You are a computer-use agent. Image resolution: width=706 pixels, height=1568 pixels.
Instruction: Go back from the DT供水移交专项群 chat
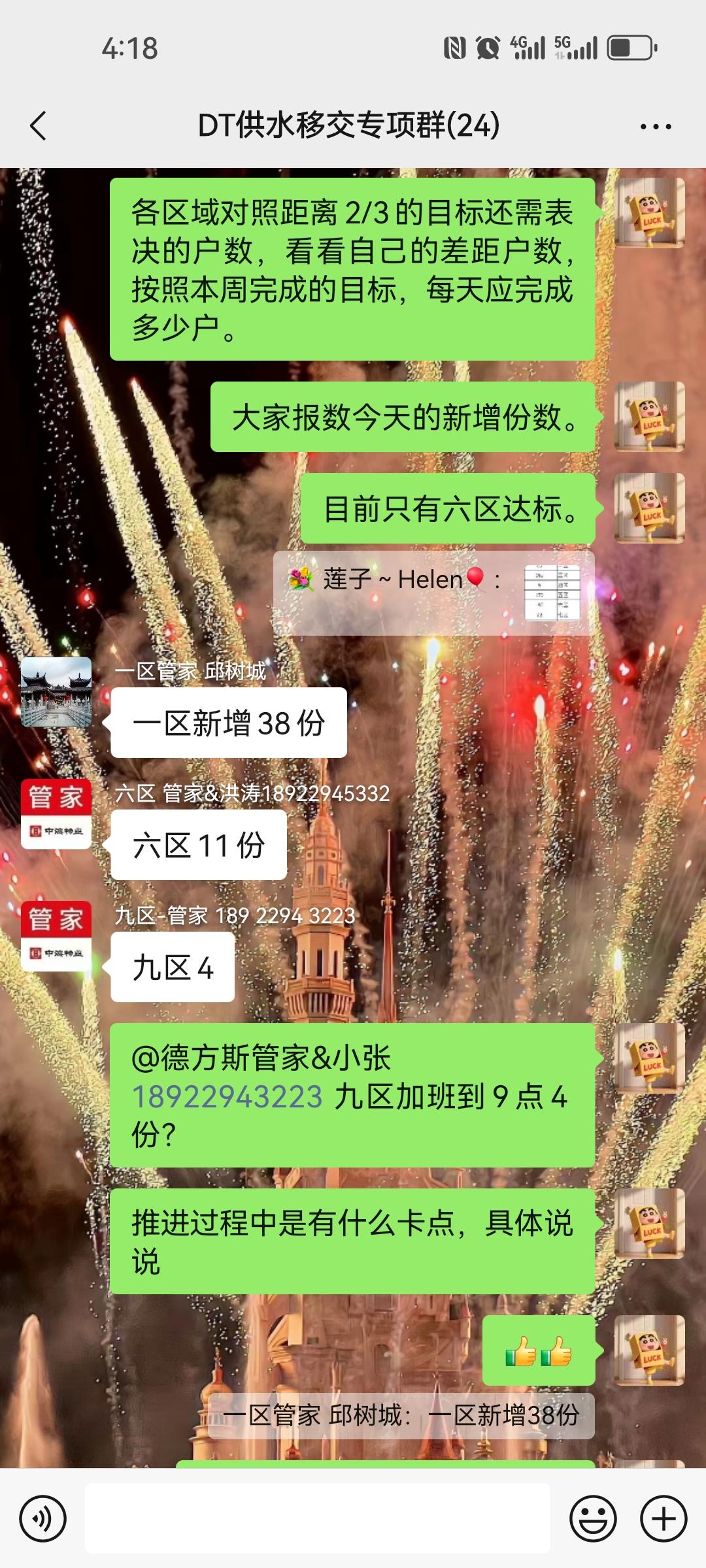tap(39, 125)
